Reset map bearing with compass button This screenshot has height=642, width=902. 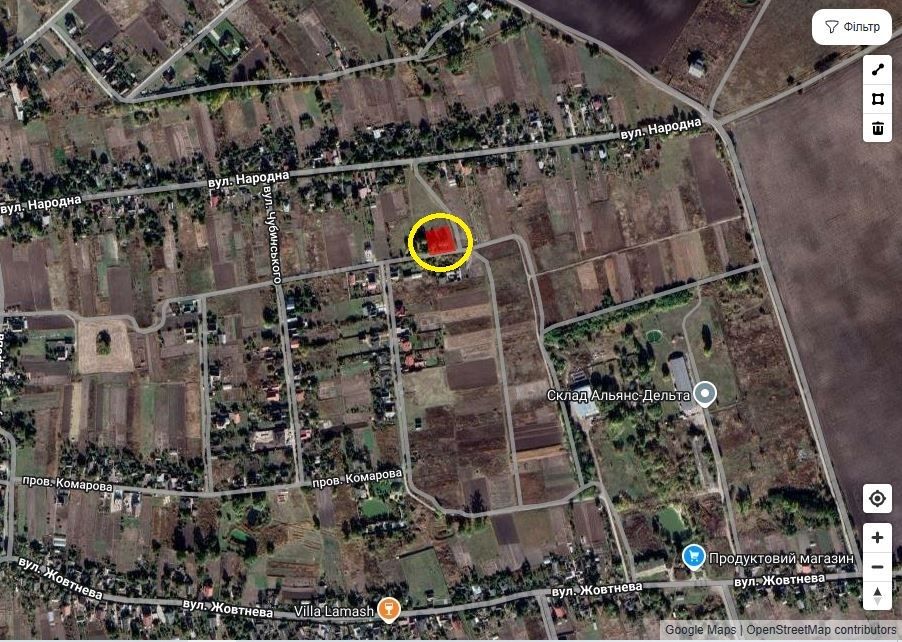877,595
